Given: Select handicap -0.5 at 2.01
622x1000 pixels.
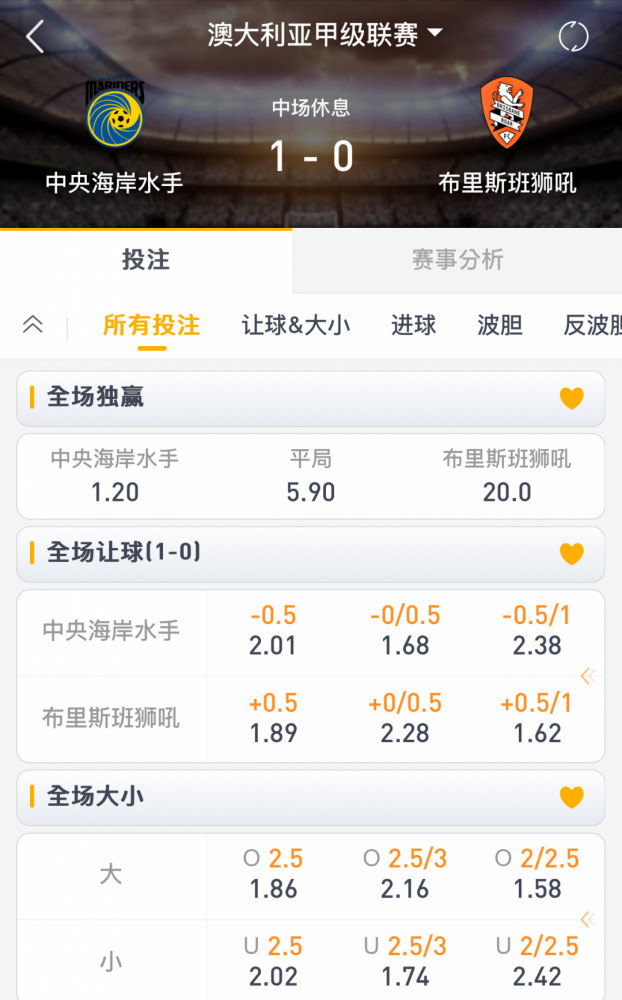Looking at the screenshot, I should [273, 631].
